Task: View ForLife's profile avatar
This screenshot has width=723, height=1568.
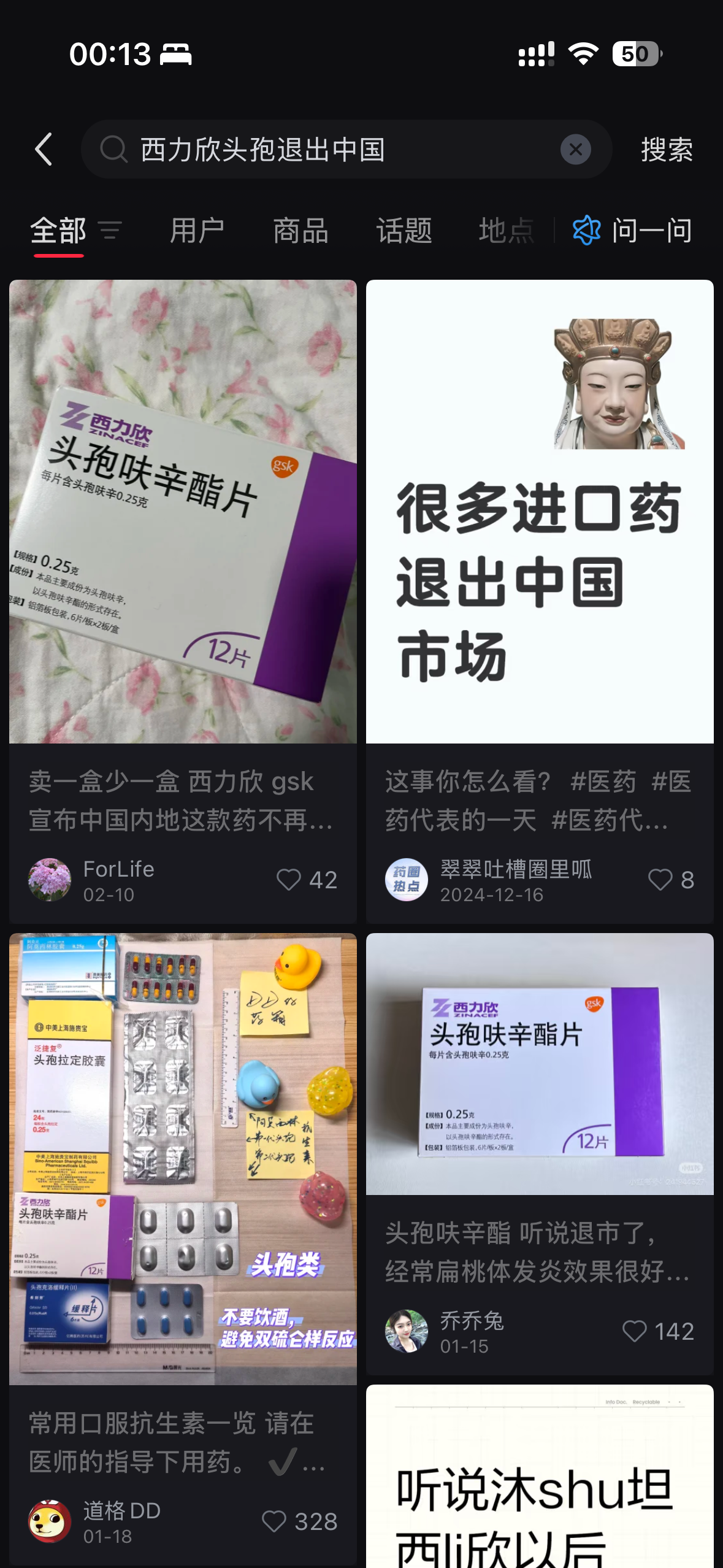Action: pyautogui.click(x=50, y=880)
